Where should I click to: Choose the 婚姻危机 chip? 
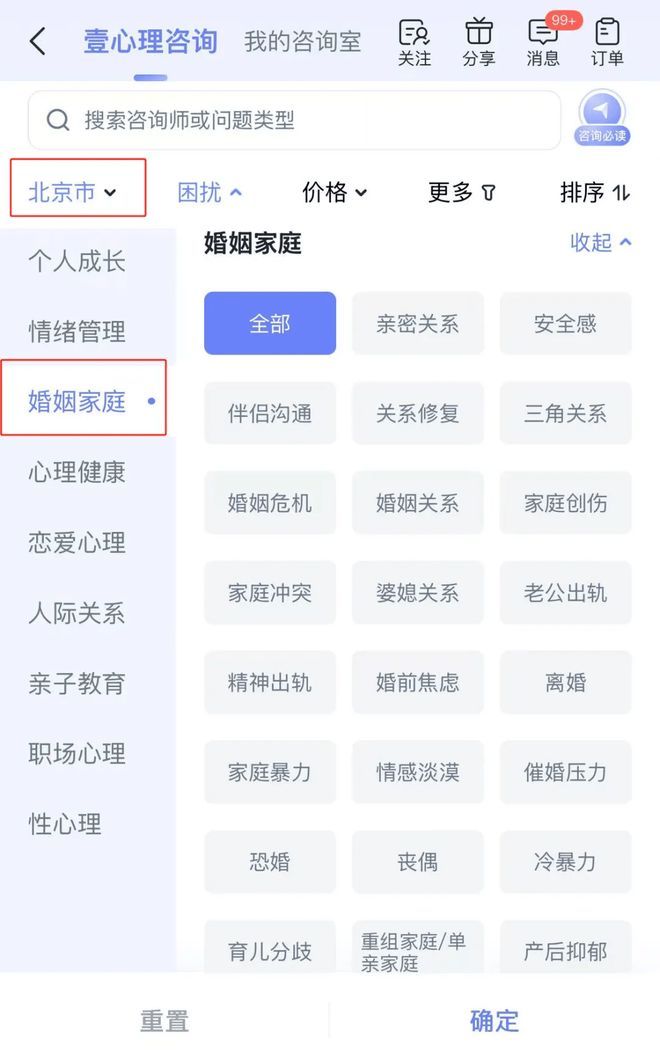pyautogui.click(x=269, y=503)
